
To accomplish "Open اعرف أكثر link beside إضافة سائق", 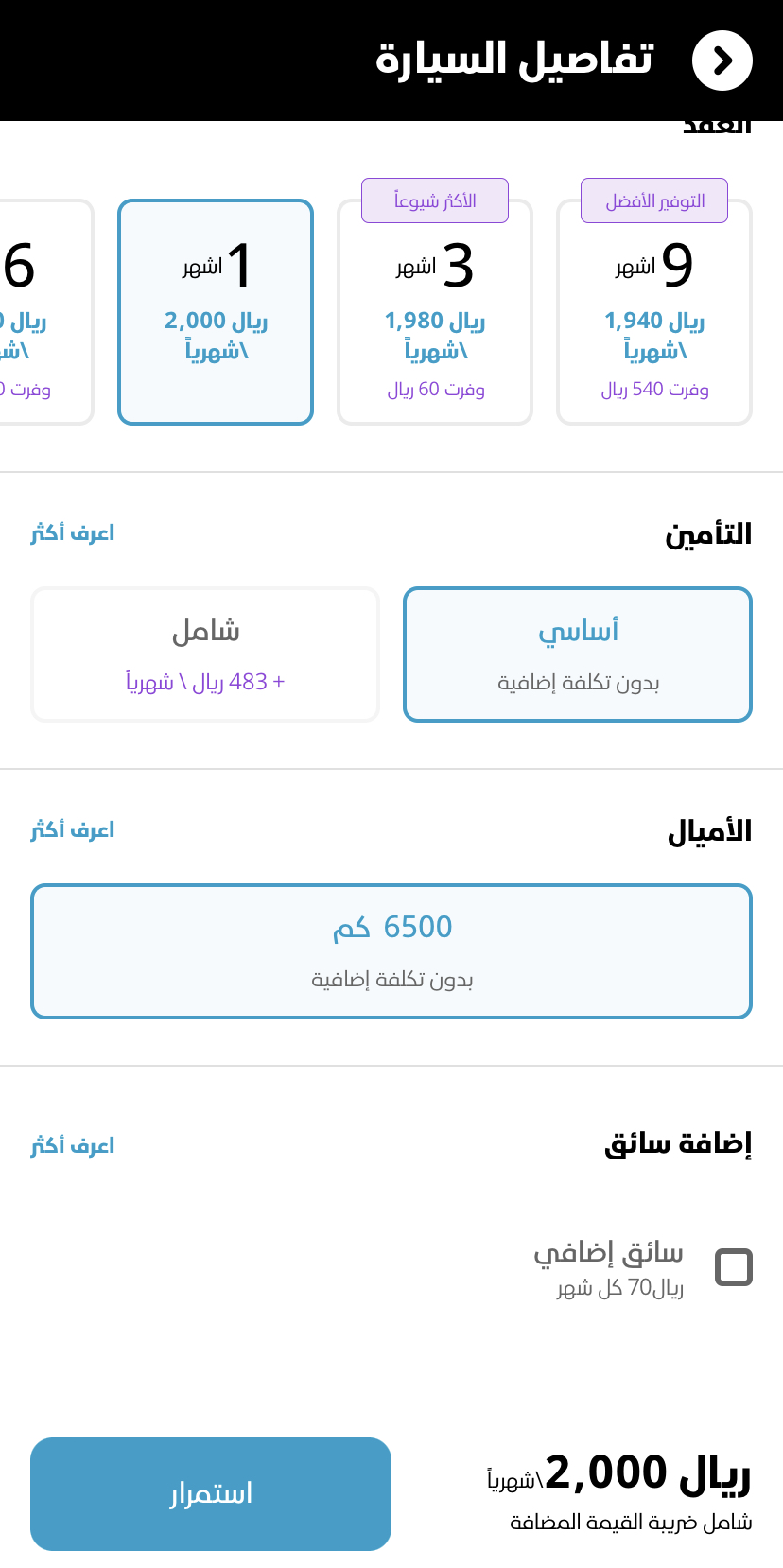I will point(73,1145).
